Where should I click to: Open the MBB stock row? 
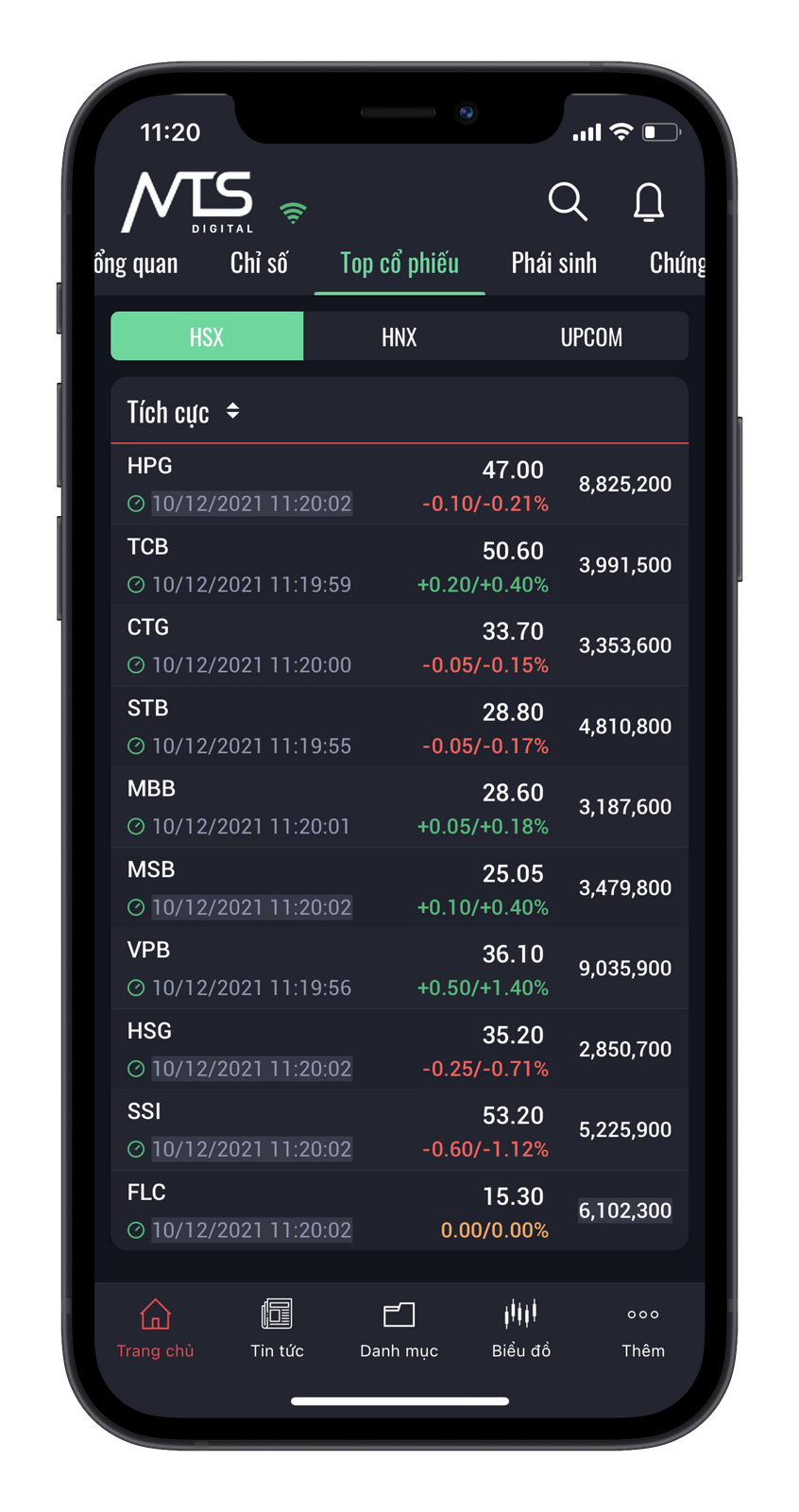(x=399, y=807)
